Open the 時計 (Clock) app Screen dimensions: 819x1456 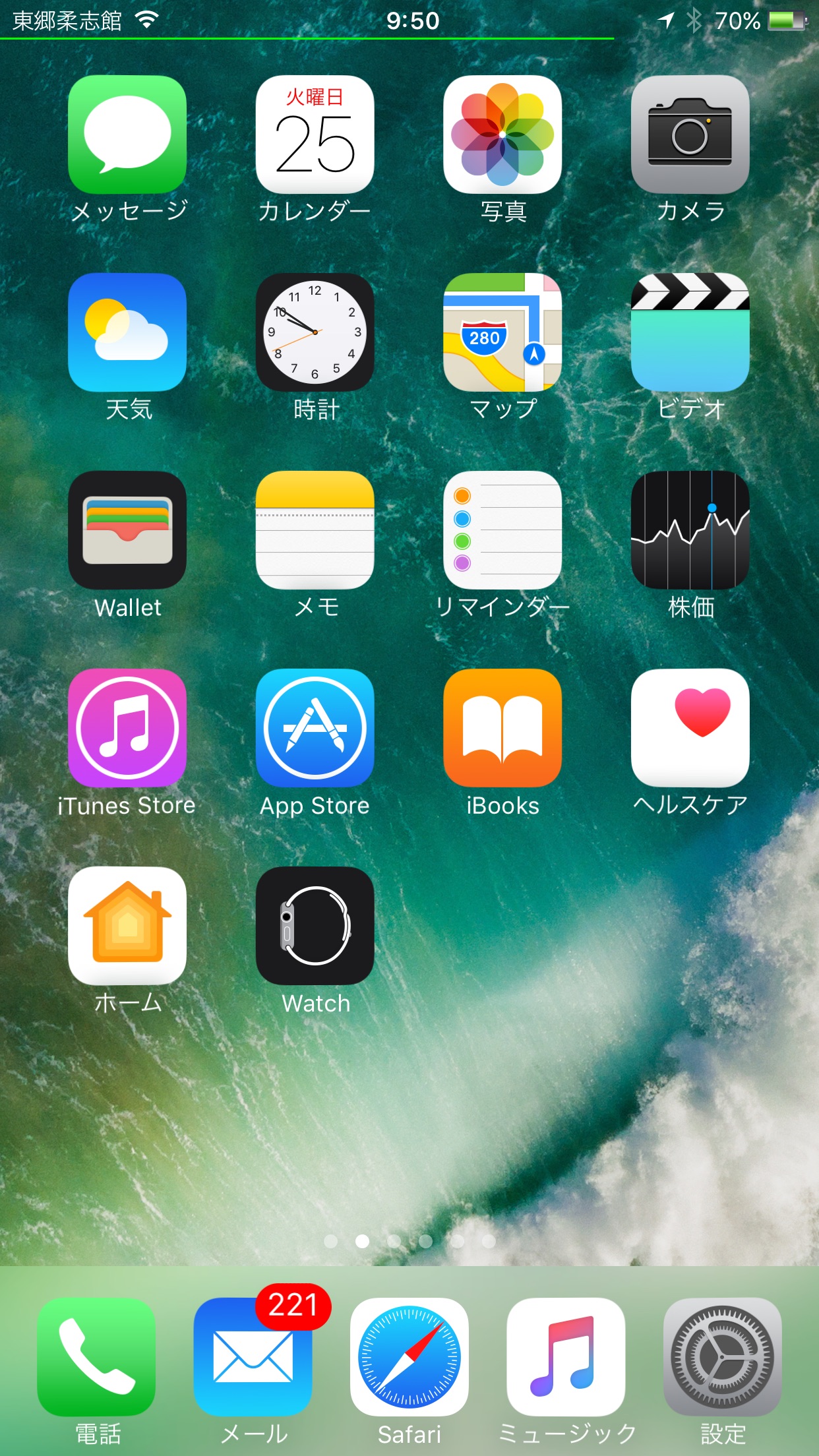pyautogui.click(x=315, y=332)
